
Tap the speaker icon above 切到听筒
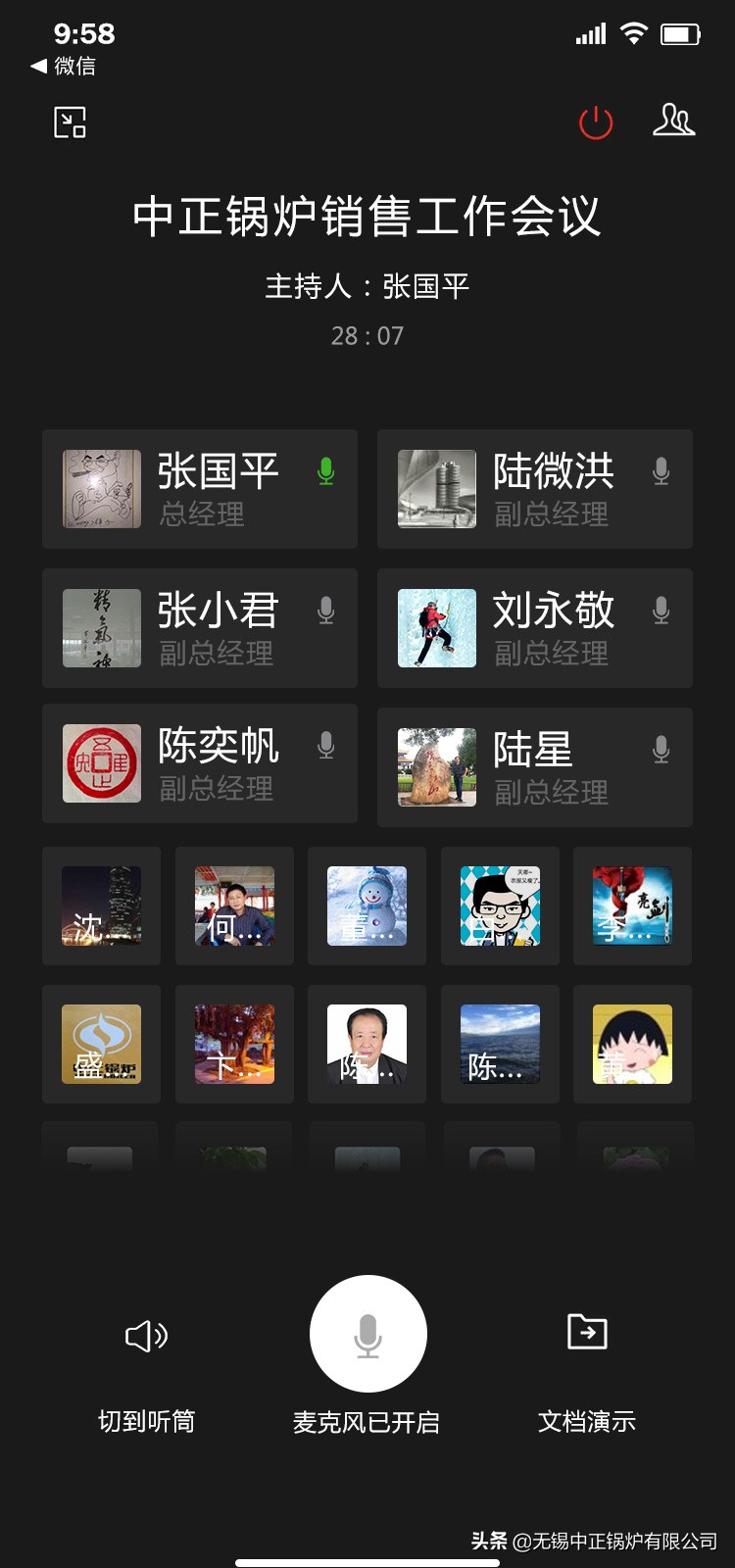point(147,1335)
